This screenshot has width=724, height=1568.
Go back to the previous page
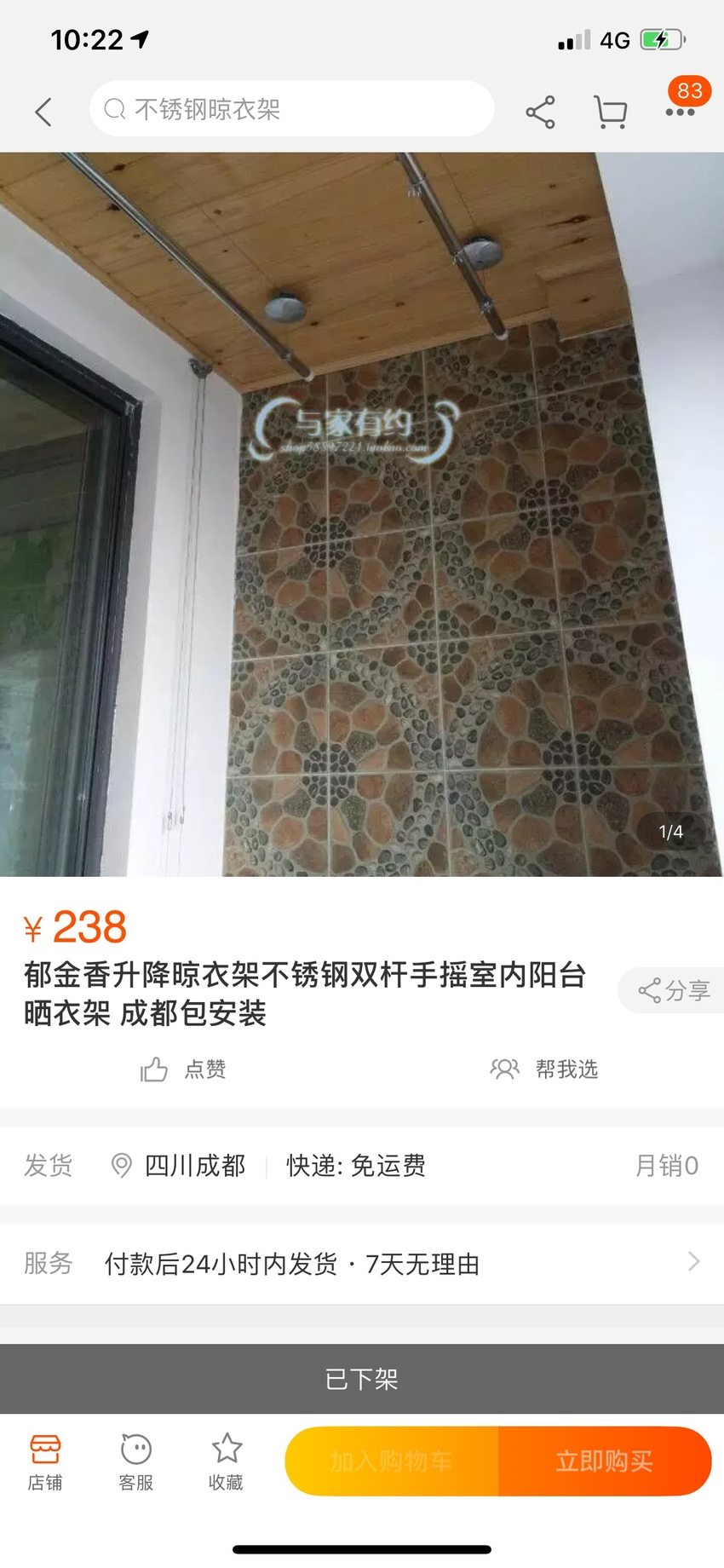pyautogui.click(x=43, y=111)
